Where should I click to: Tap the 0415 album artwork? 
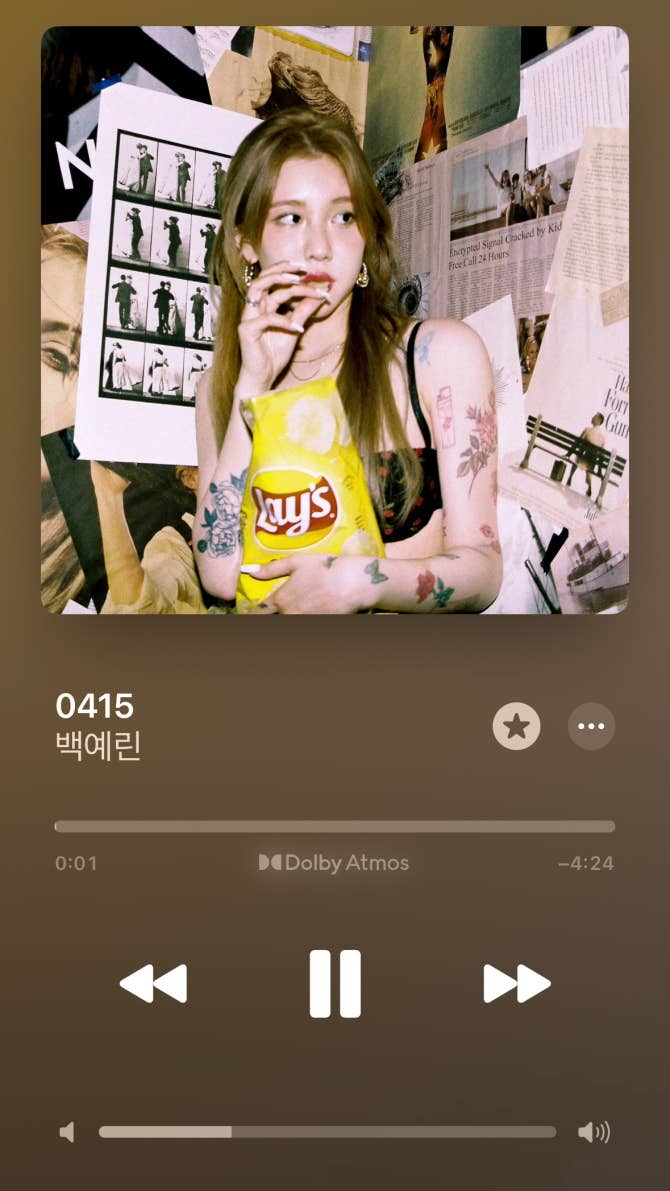coord(335,320)
